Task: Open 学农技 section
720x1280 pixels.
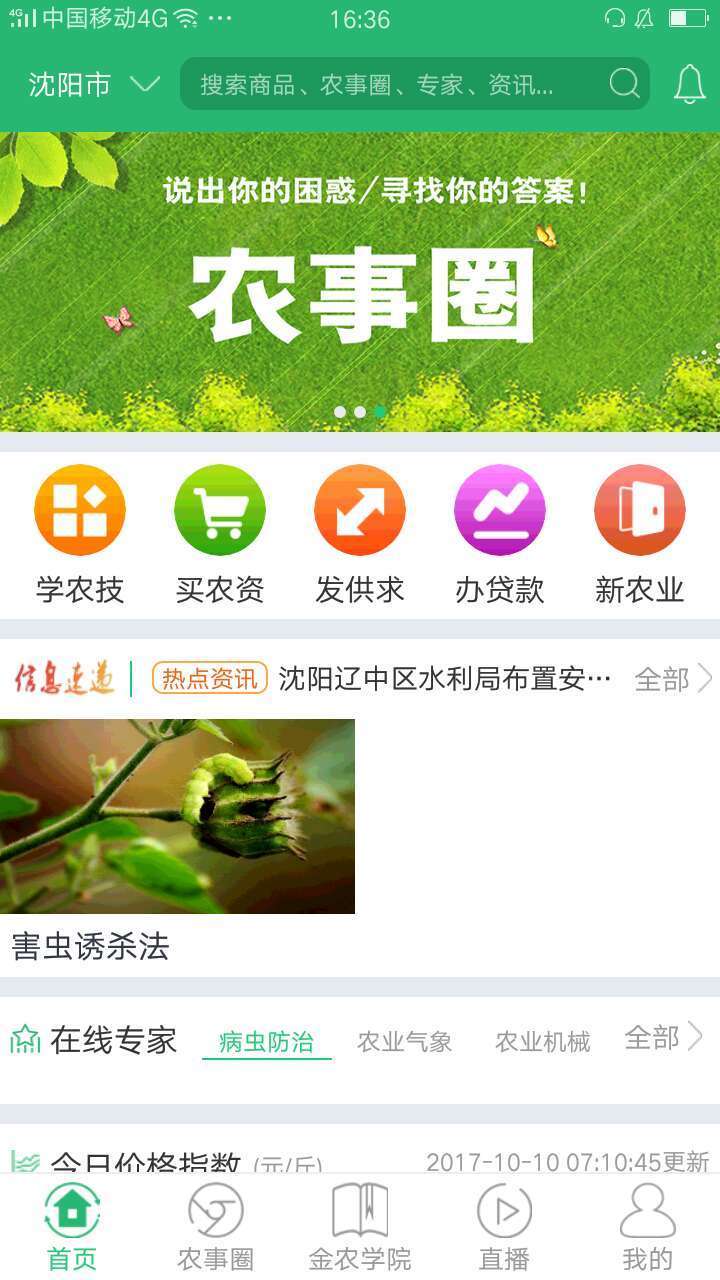Action: click(80, 535)
